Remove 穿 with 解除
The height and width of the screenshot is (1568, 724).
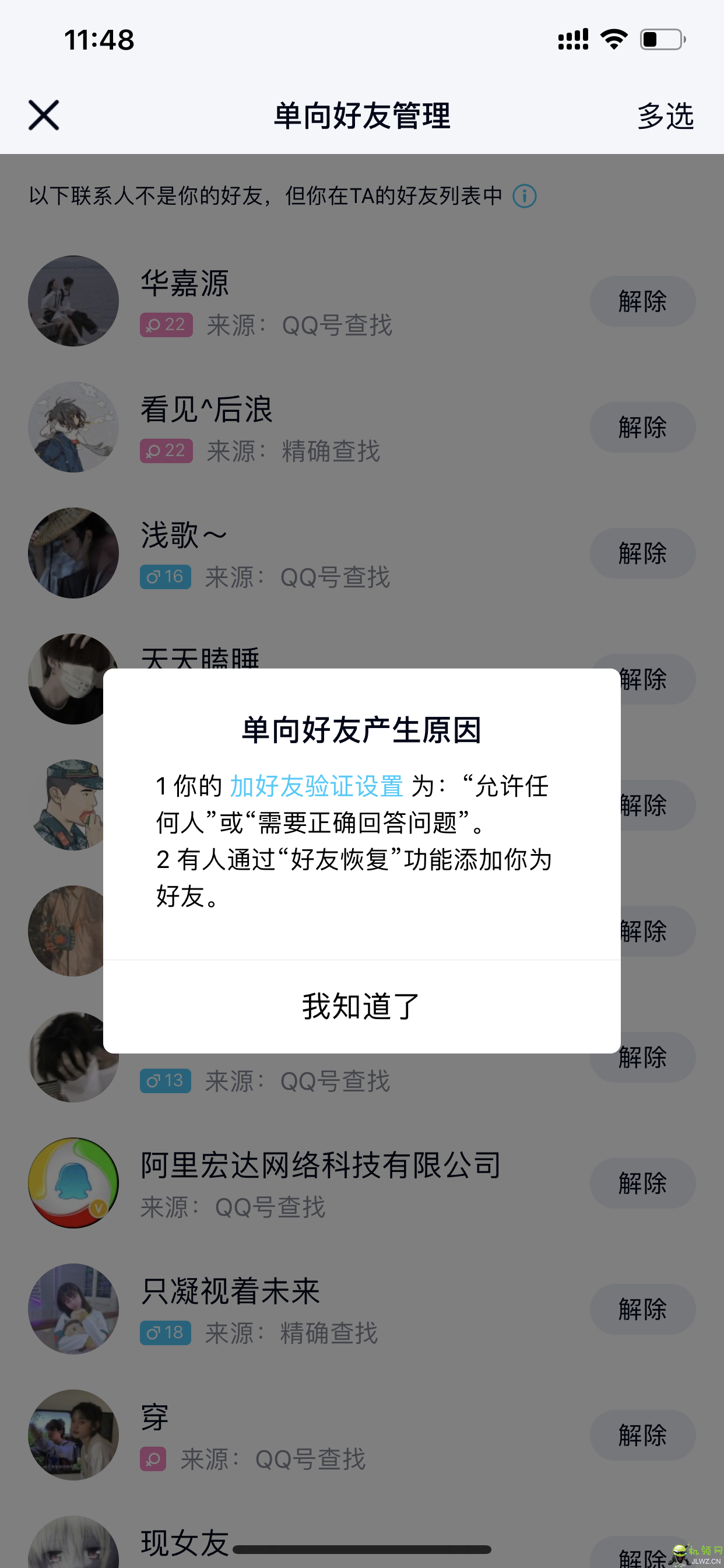[642, 1436]
